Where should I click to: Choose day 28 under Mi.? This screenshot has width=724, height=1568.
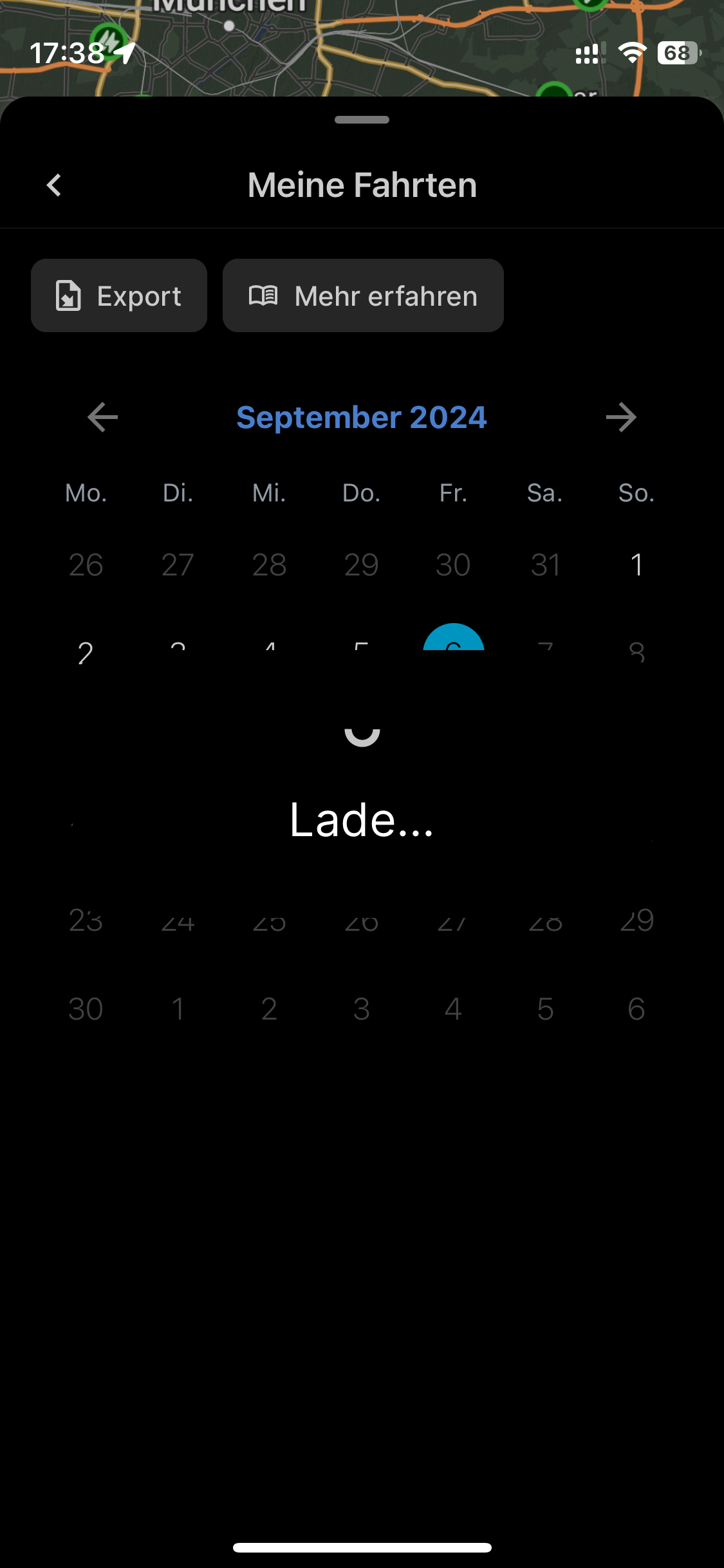coord(269,565)
